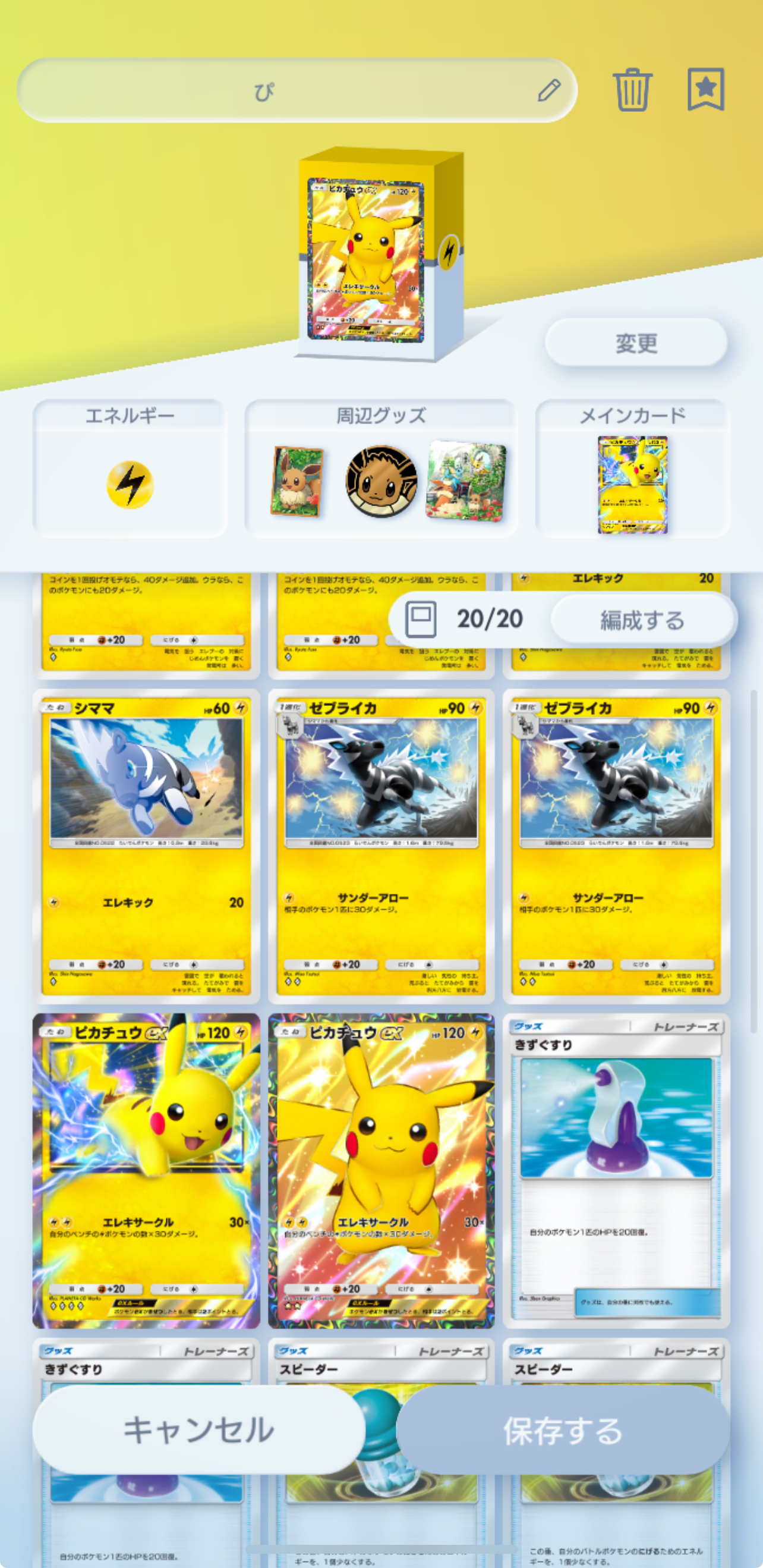Open the シママ card
Image resolution: width=763 pixels, height=1568 pixels.
tap(146, 846)
